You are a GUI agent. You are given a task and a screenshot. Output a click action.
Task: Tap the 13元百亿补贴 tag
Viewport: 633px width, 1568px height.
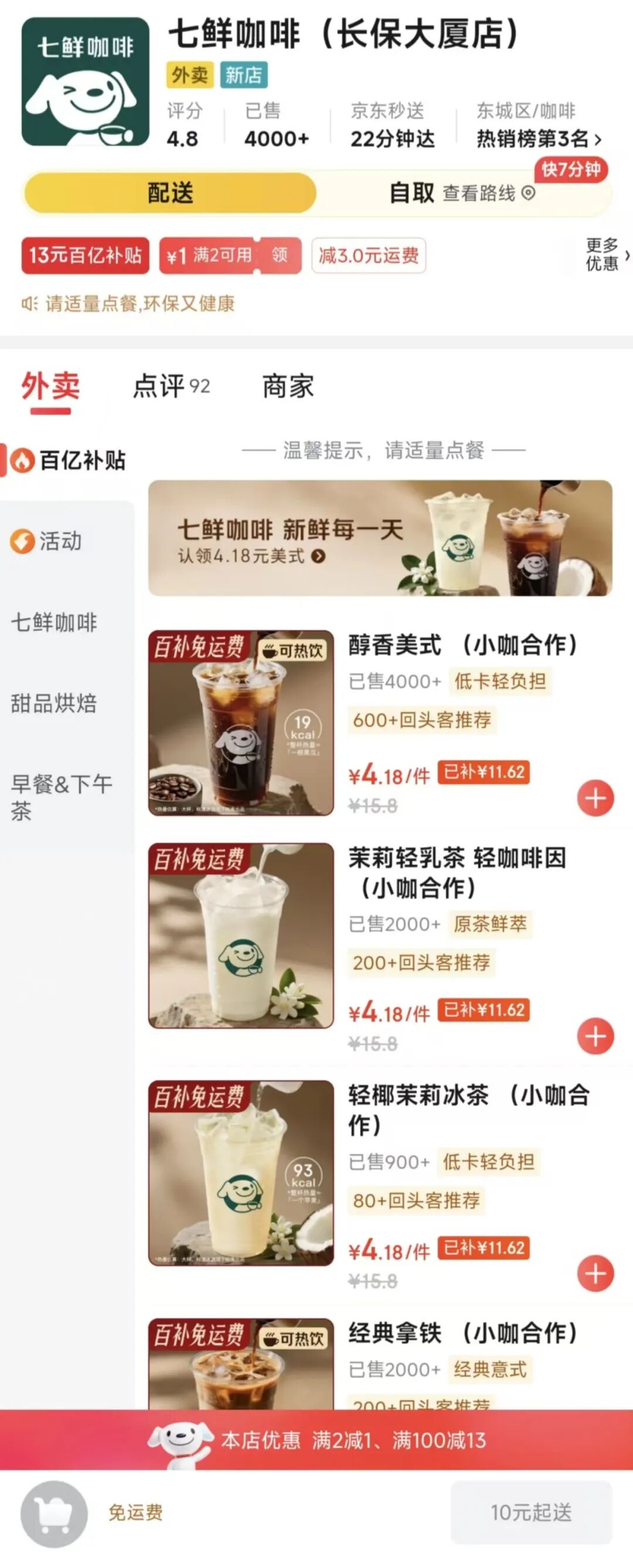pyautogui.click(x=85, y=255)
